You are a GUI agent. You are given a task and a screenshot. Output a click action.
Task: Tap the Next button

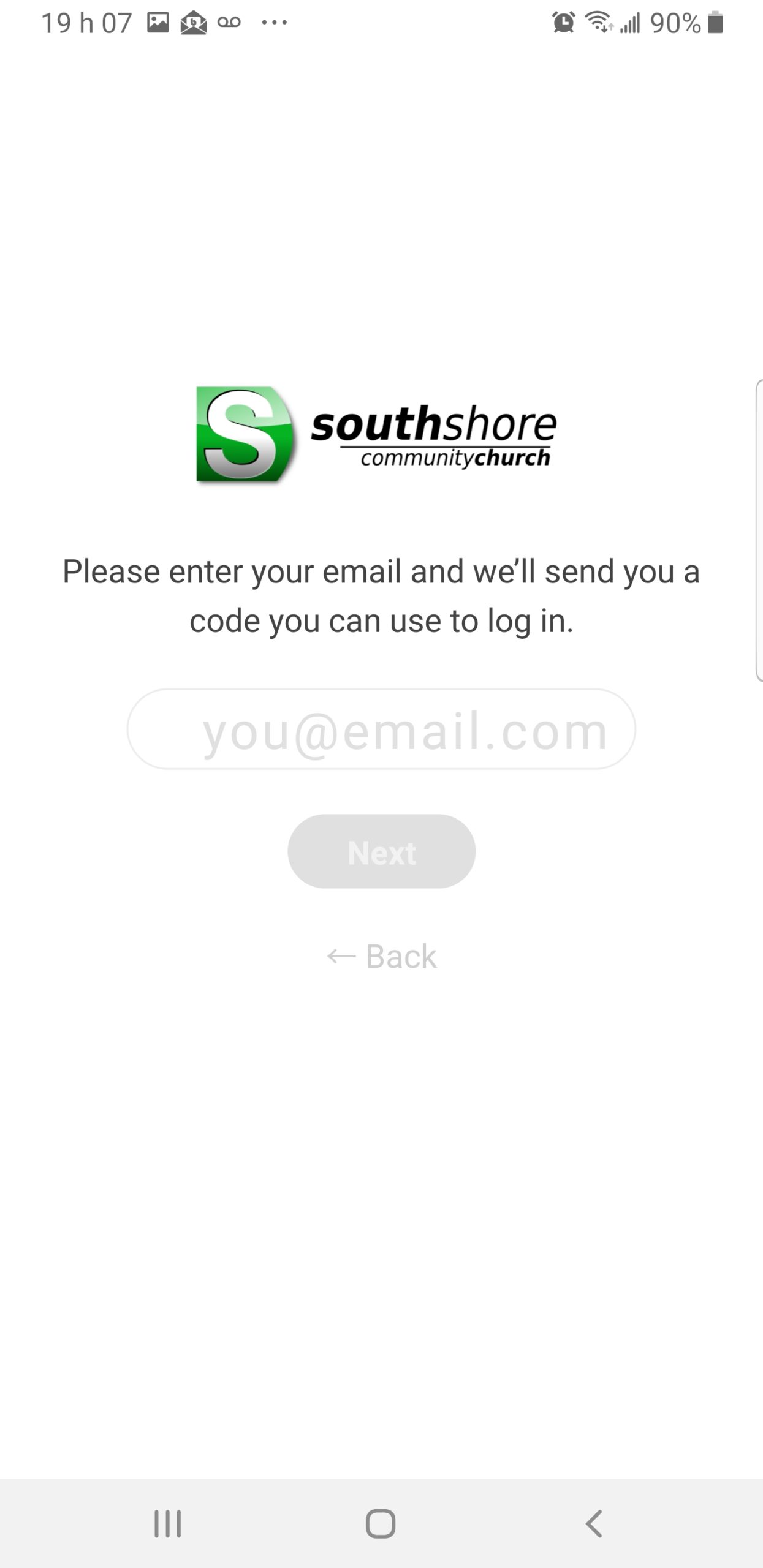click(x=381, y=851)
